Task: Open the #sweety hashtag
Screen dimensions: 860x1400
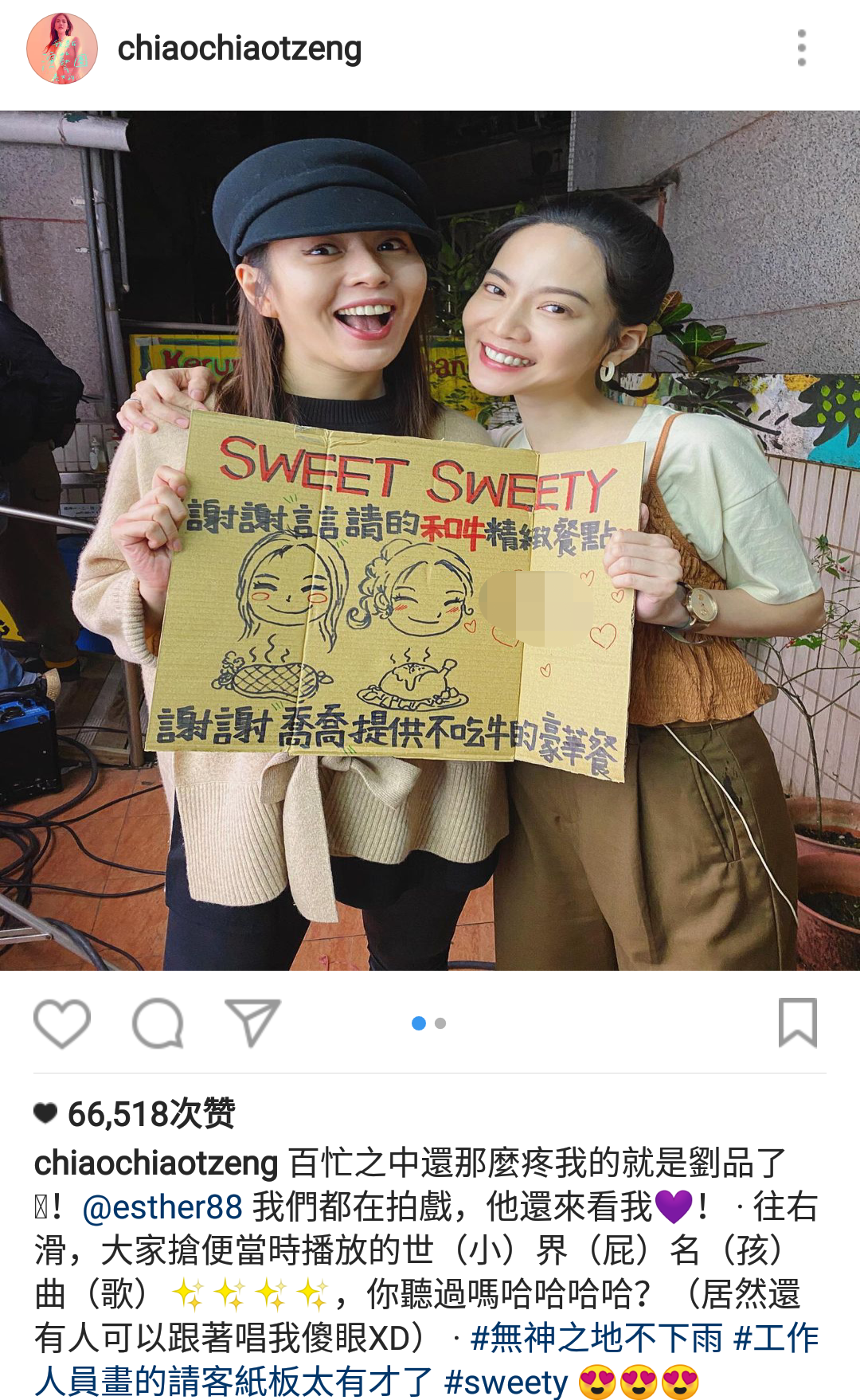Action: 506,1382
